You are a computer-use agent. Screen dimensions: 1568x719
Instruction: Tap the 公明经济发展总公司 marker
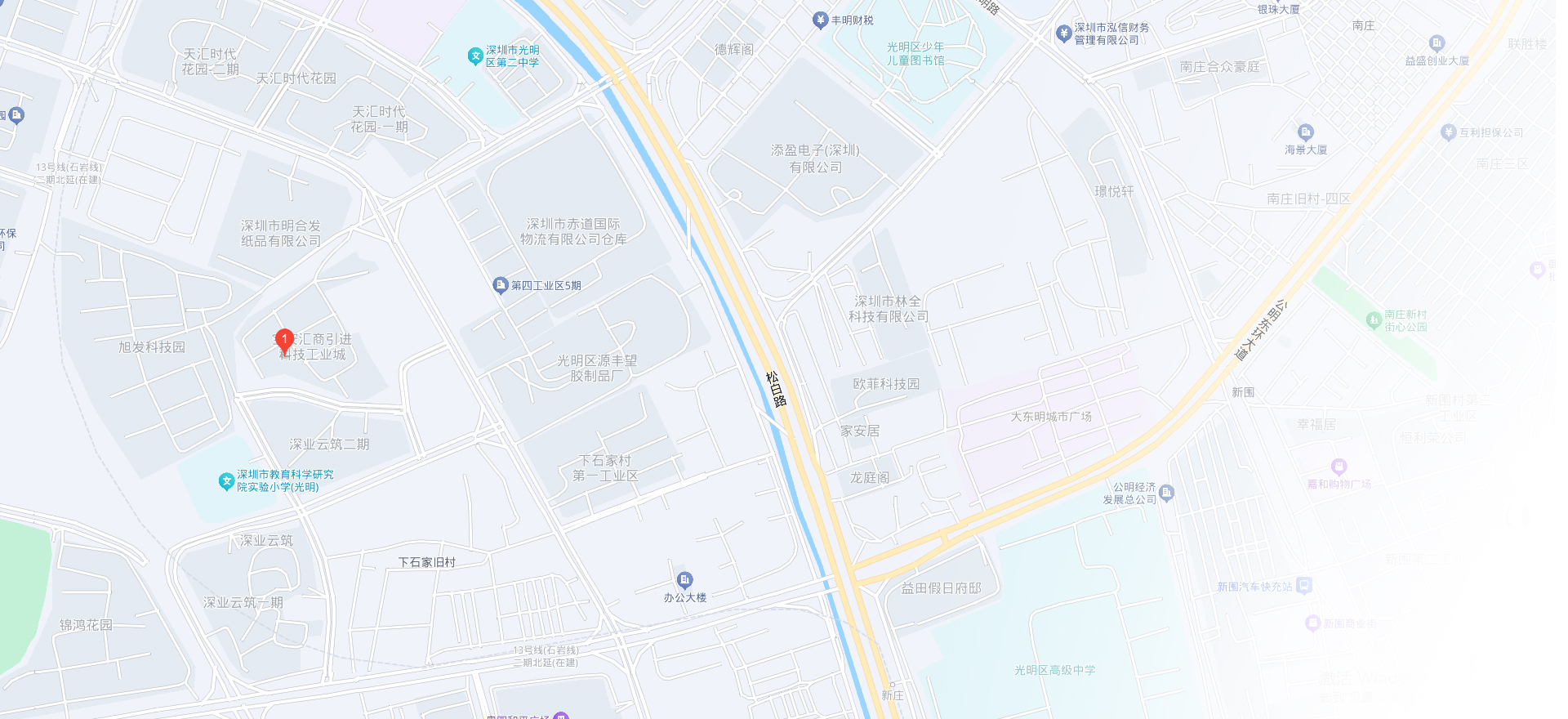pos(1167,492)
